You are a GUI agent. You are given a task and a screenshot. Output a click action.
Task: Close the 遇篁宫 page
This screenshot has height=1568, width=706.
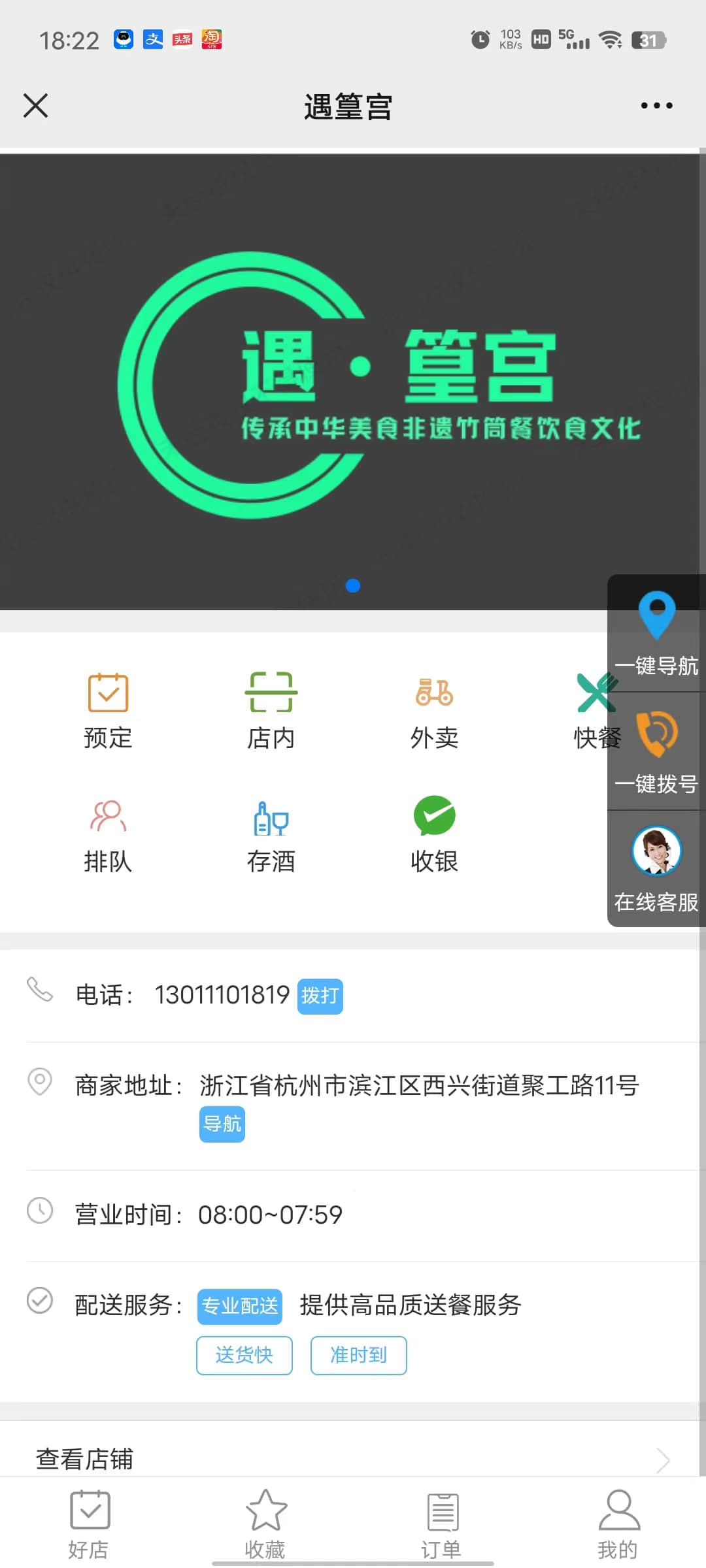[x=36, y=105]
